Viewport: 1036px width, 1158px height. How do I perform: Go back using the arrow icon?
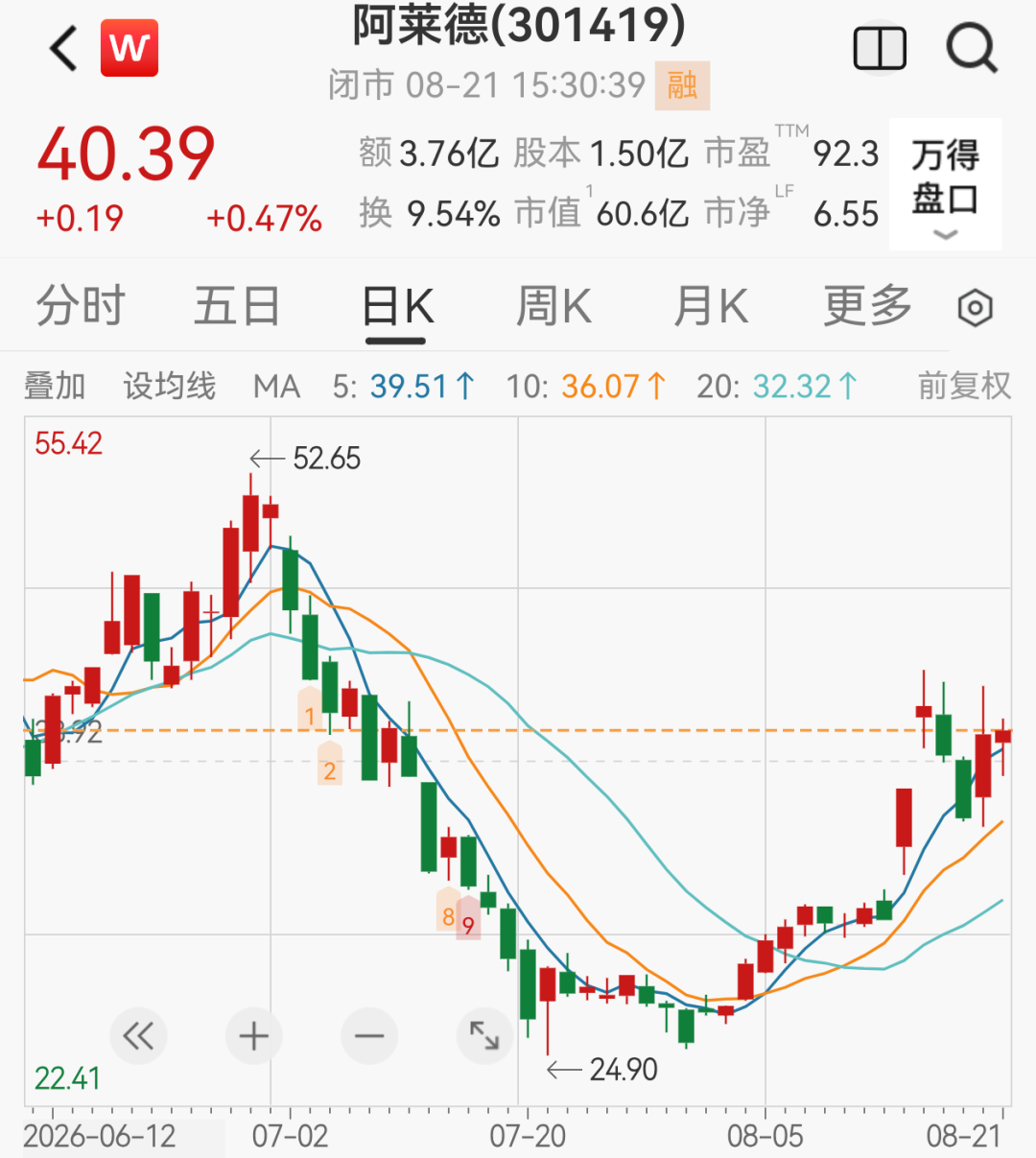64,48
